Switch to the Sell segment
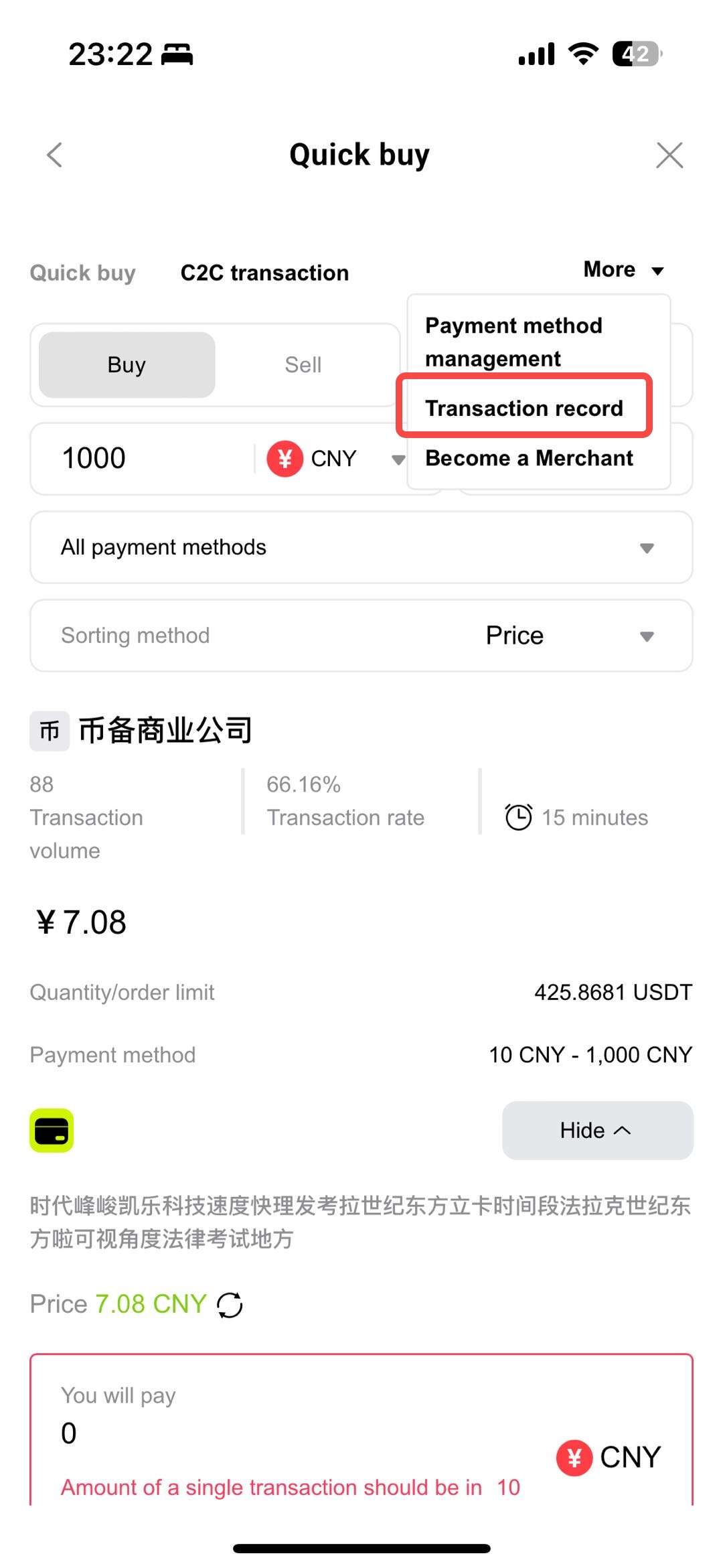 pyautogui.click(x=303, y=365)
